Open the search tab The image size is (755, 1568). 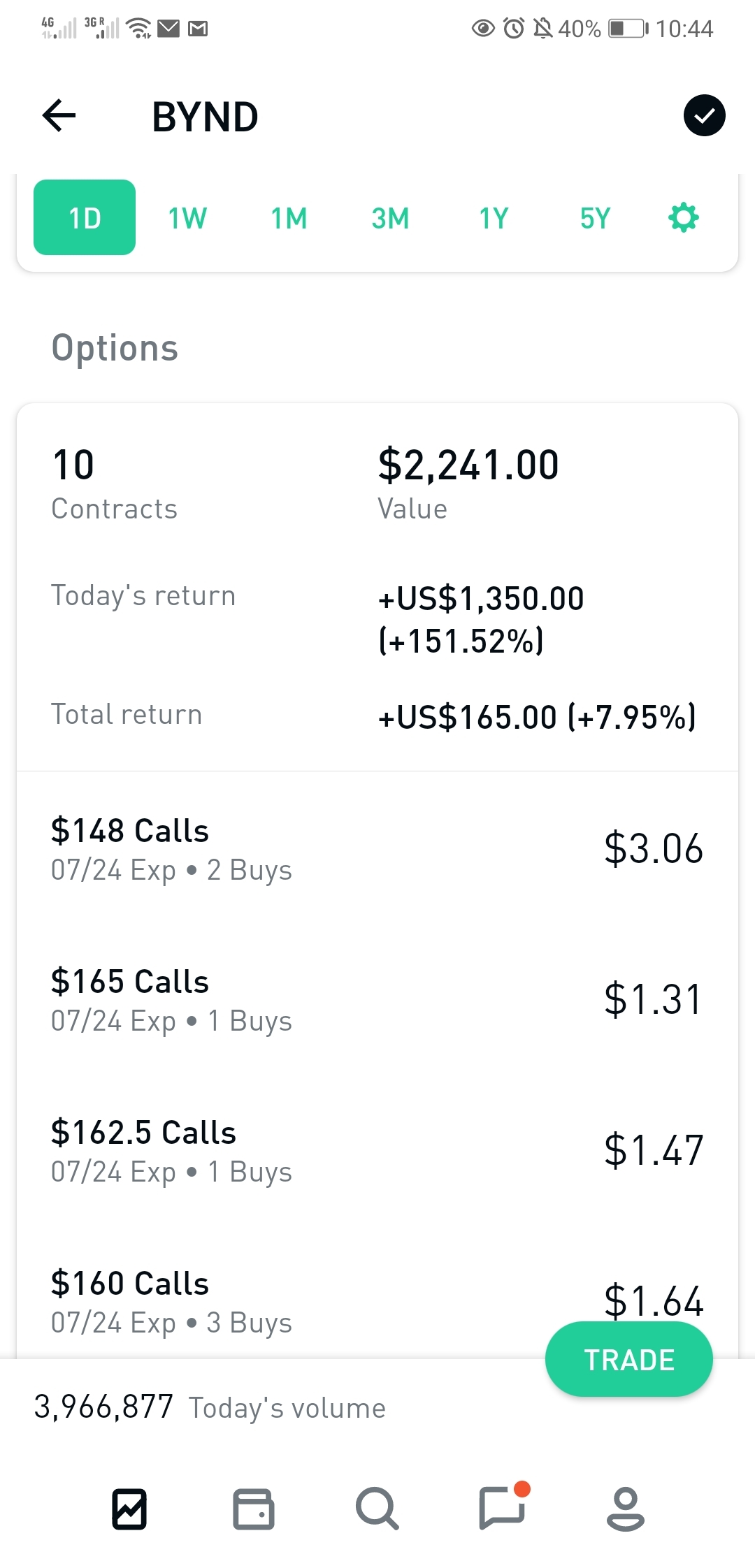tap(377, 1509)
